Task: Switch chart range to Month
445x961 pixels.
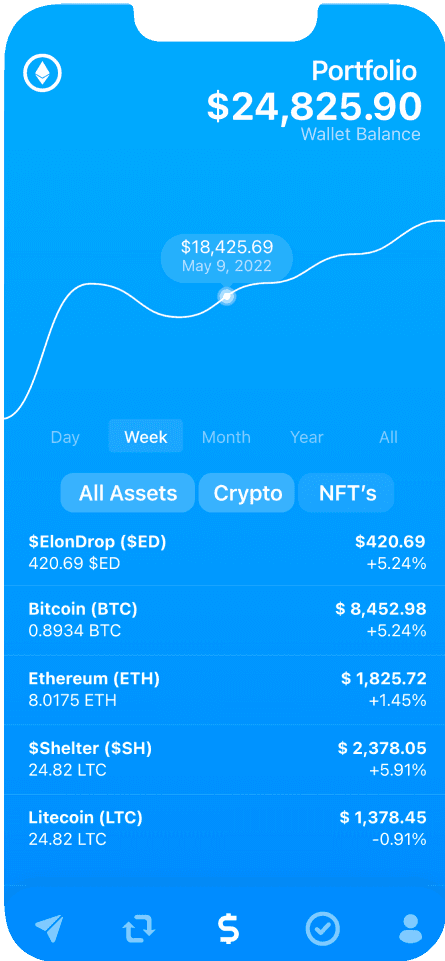Action: [x=226, y=437]
